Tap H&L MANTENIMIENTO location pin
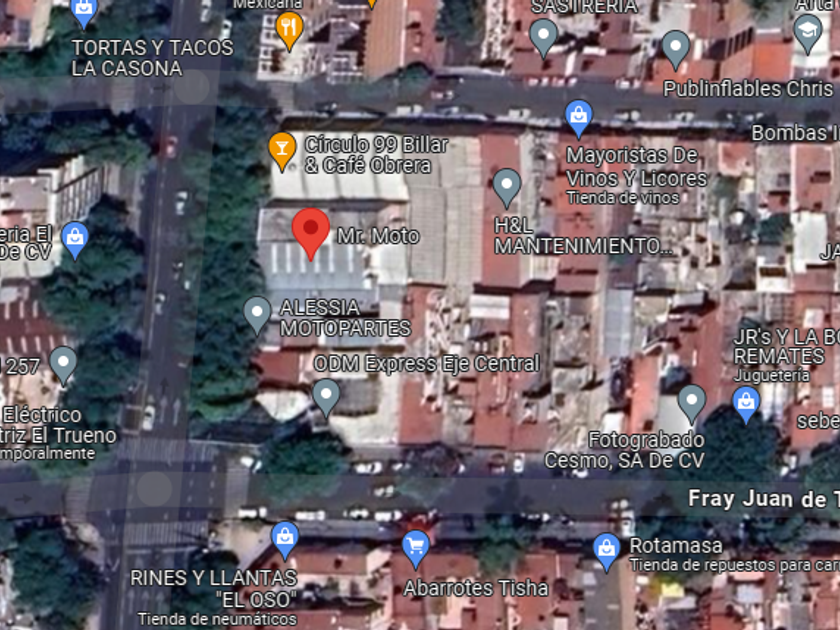 click(507, 189)
